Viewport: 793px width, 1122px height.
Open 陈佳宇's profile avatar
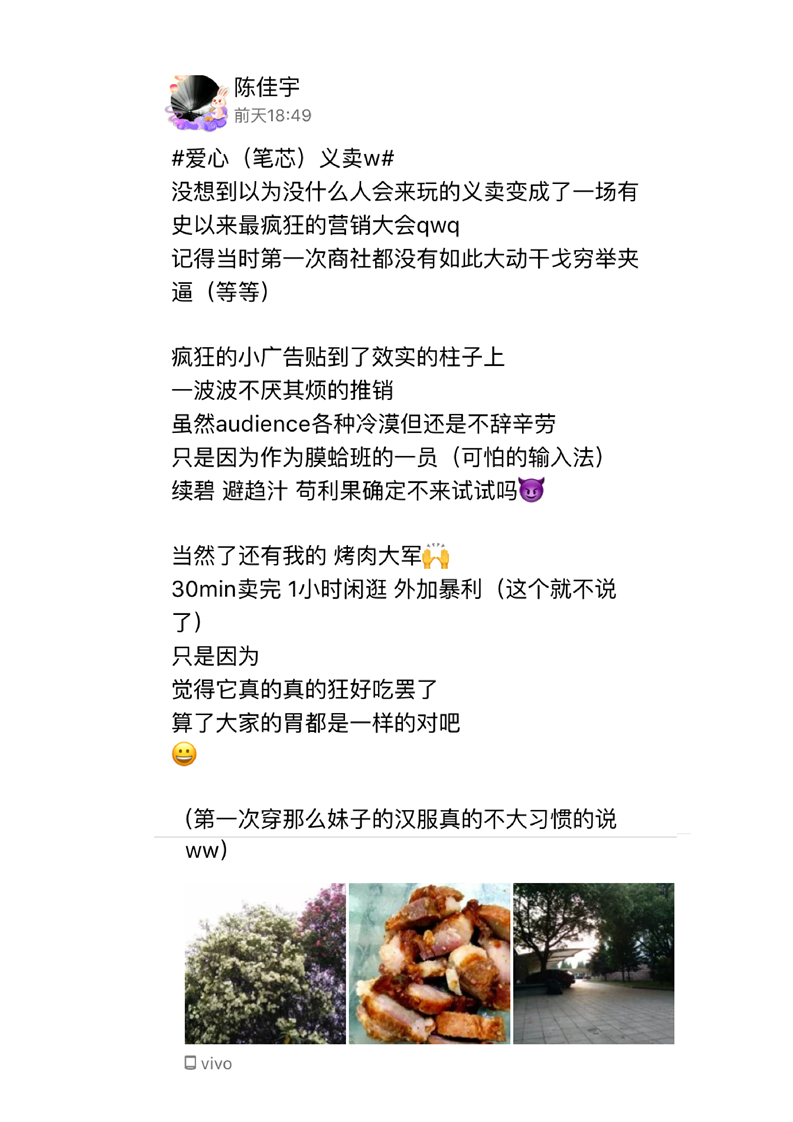coord(196,100)
